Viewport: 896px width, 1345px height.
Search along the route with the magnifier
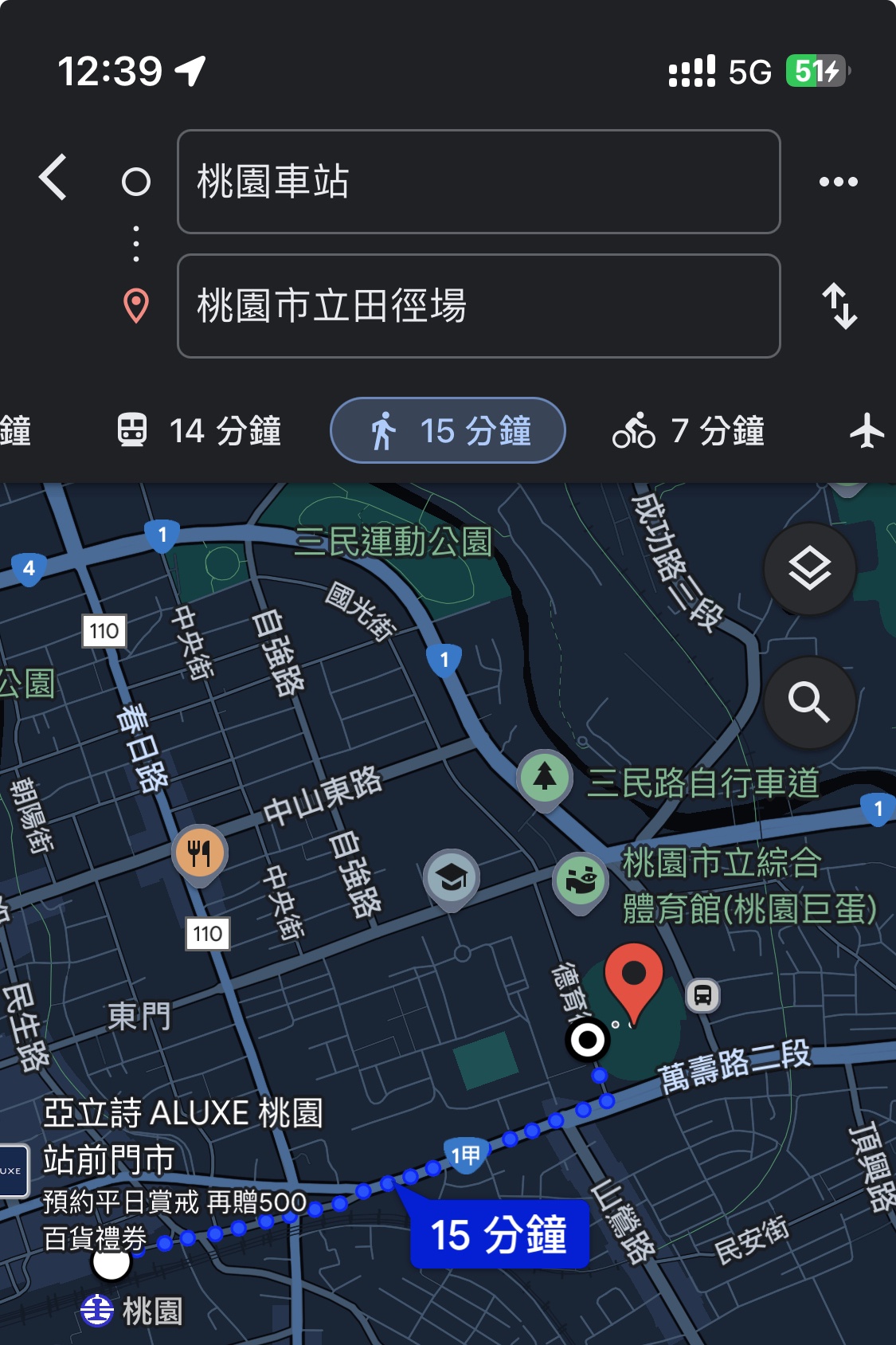809,702
